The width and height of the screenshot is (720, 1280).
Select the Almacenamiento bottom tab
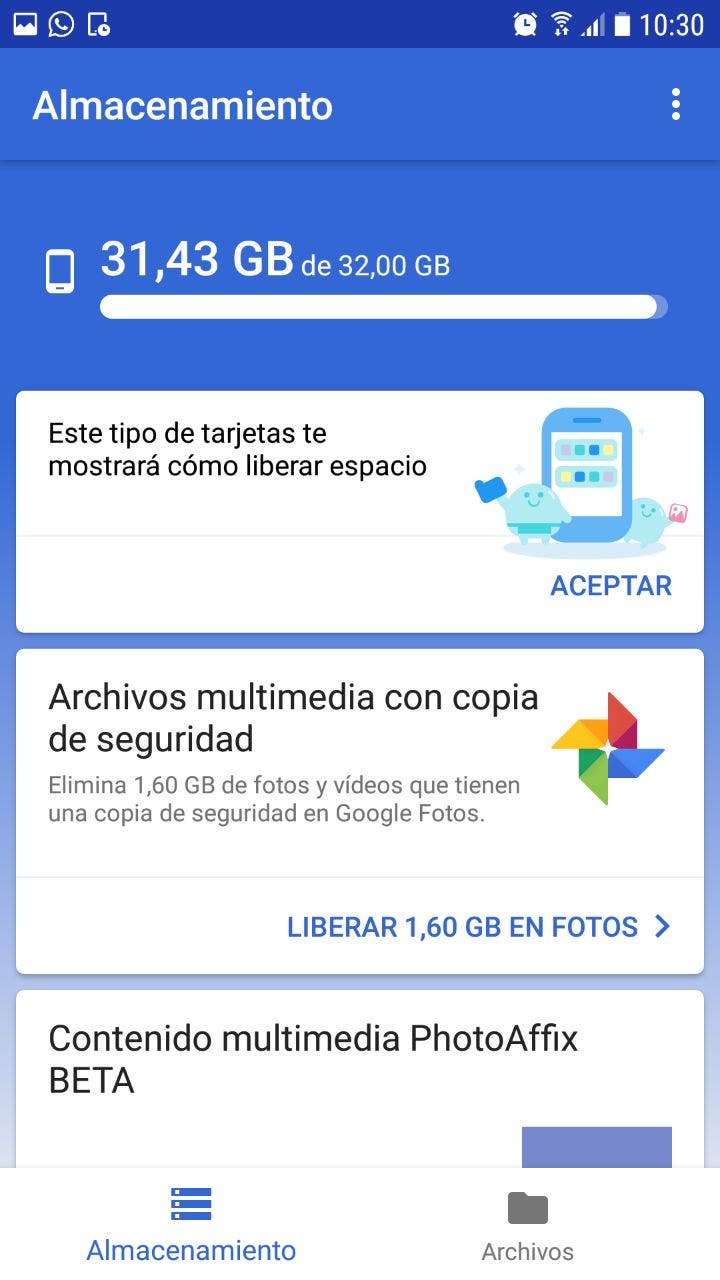pyautogui.click(x=191, y=1226)
